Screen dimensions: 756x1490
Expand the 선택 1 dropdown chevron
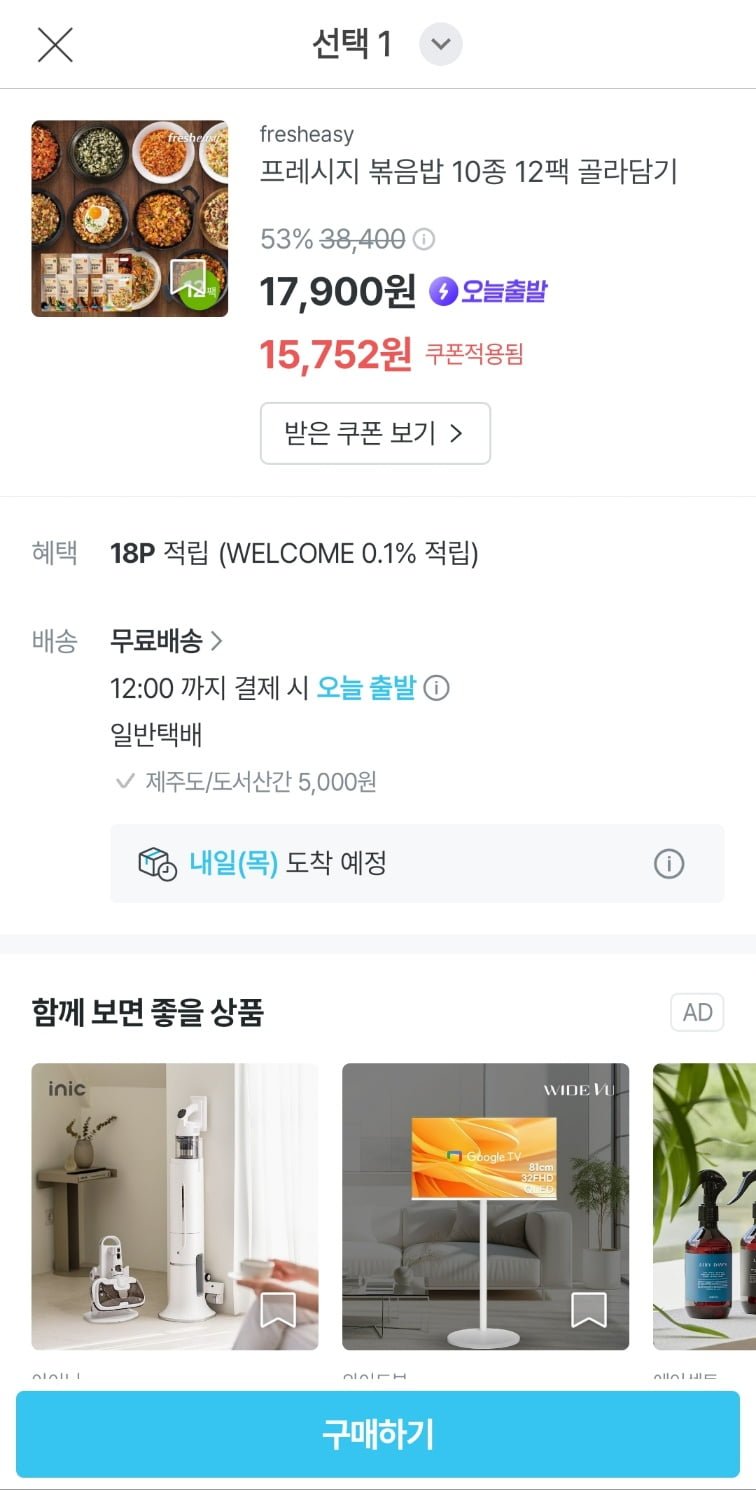440,44
